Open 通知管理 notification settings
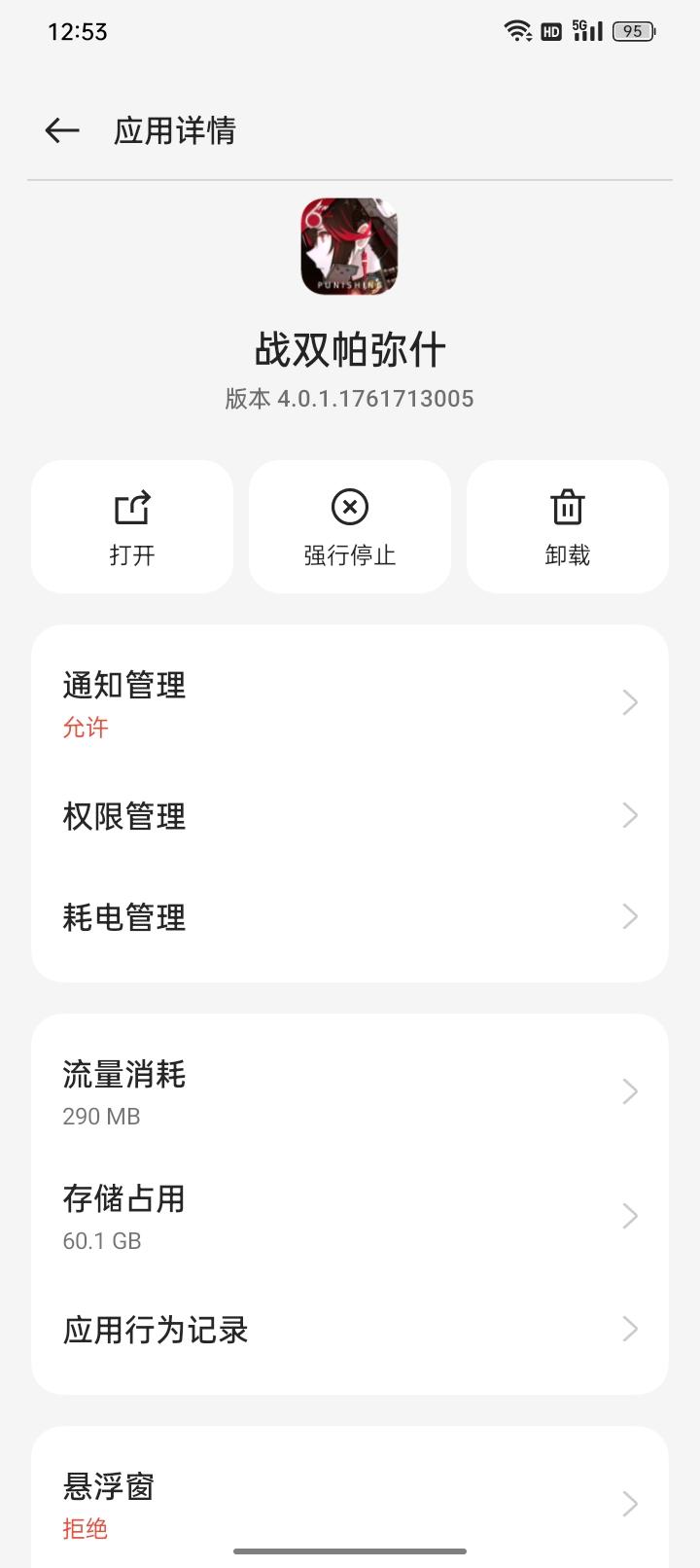The image size is (700, 1568). pos(350,702)
